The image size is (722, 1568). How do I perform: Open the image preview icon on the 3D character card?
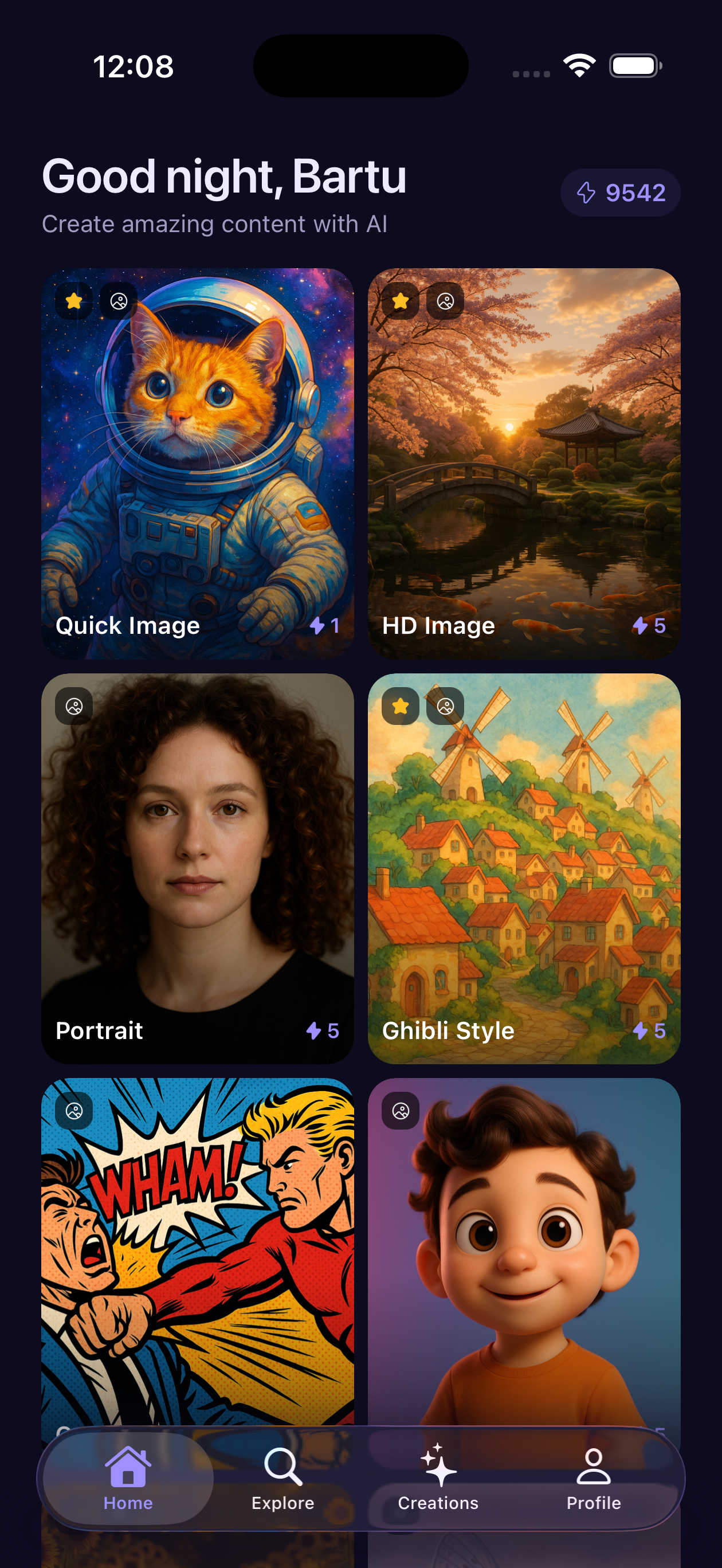(400, 1110)
